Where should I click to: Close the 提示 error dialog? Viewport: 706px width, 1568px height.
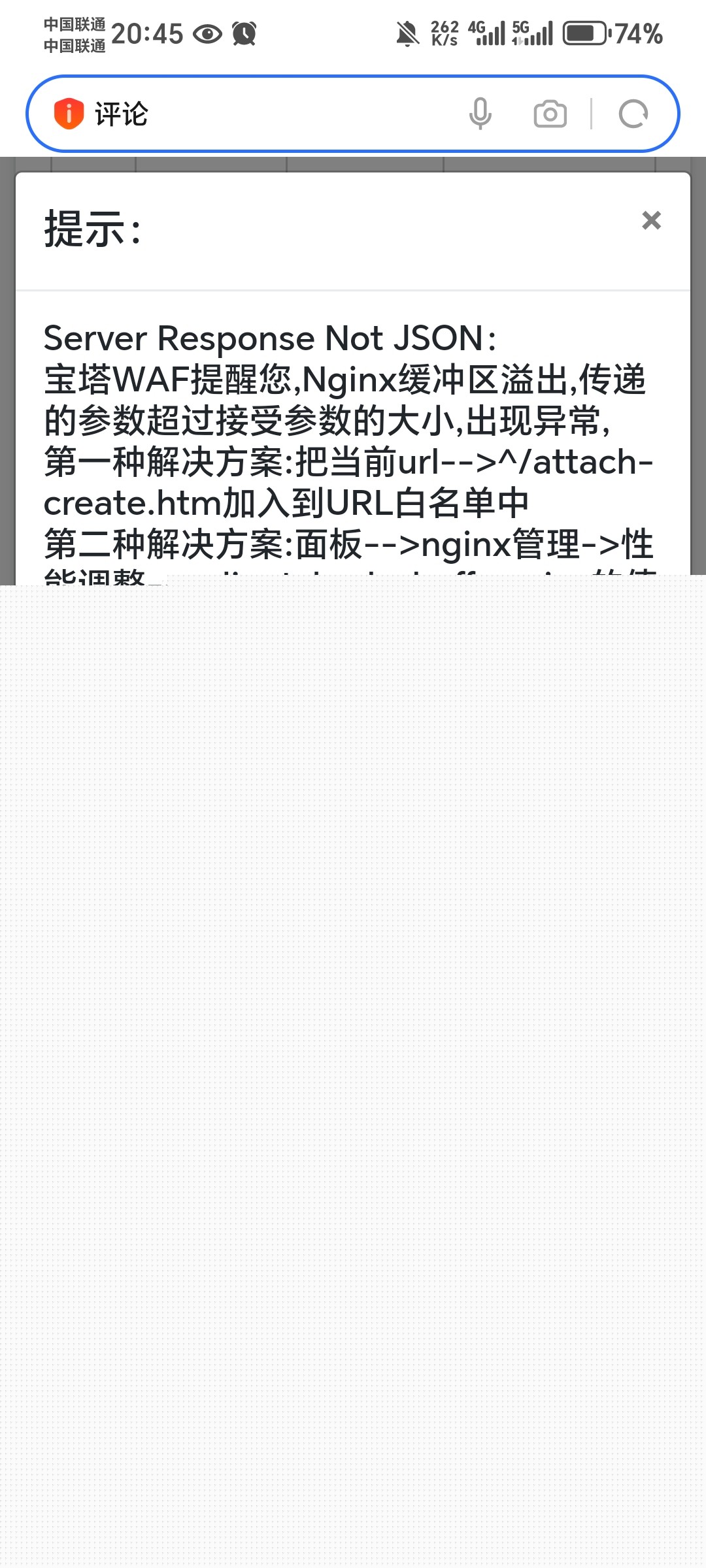tap(651, 220)
